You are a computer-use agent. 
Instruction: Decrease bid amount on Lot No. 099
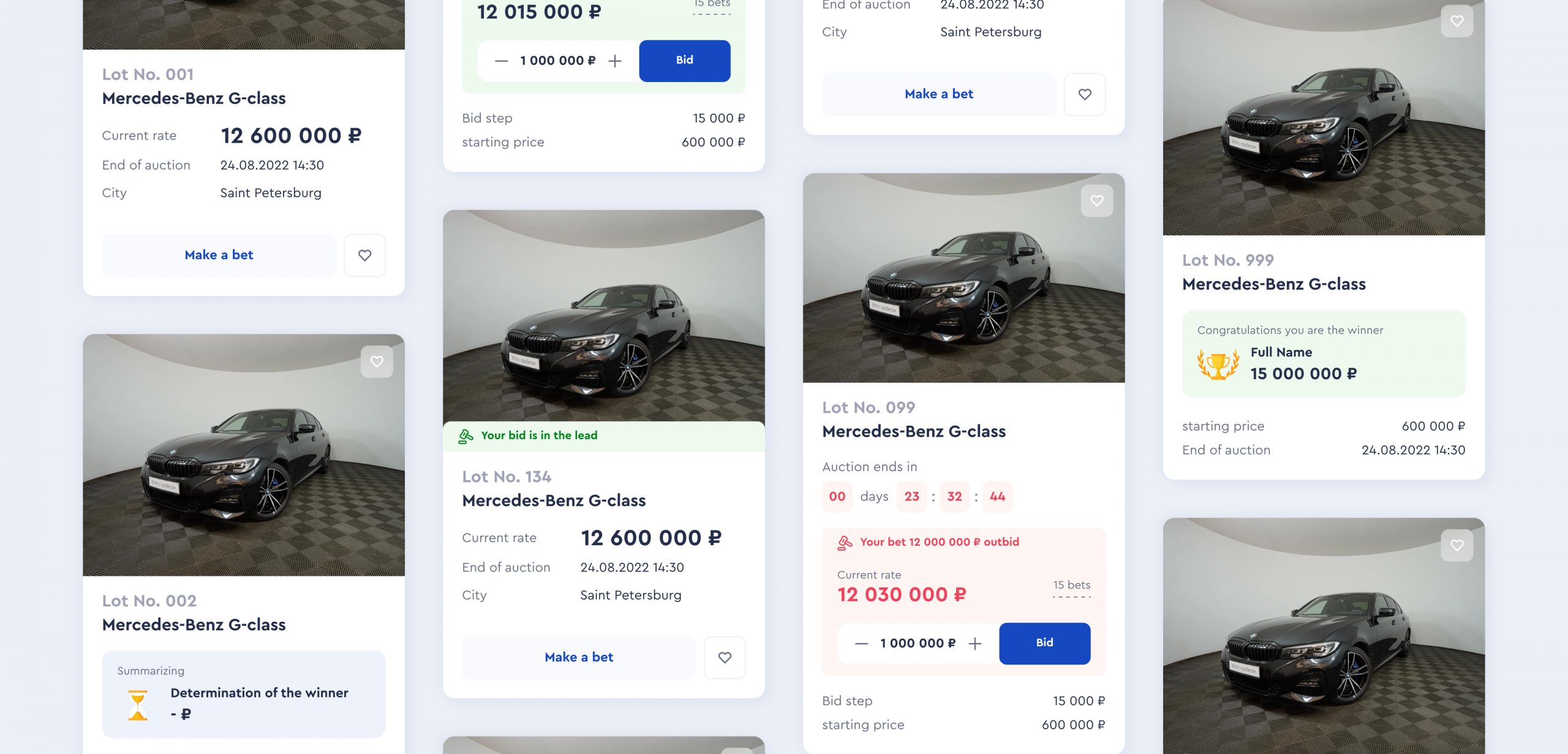pyautogui.click(x=861, y=643)
